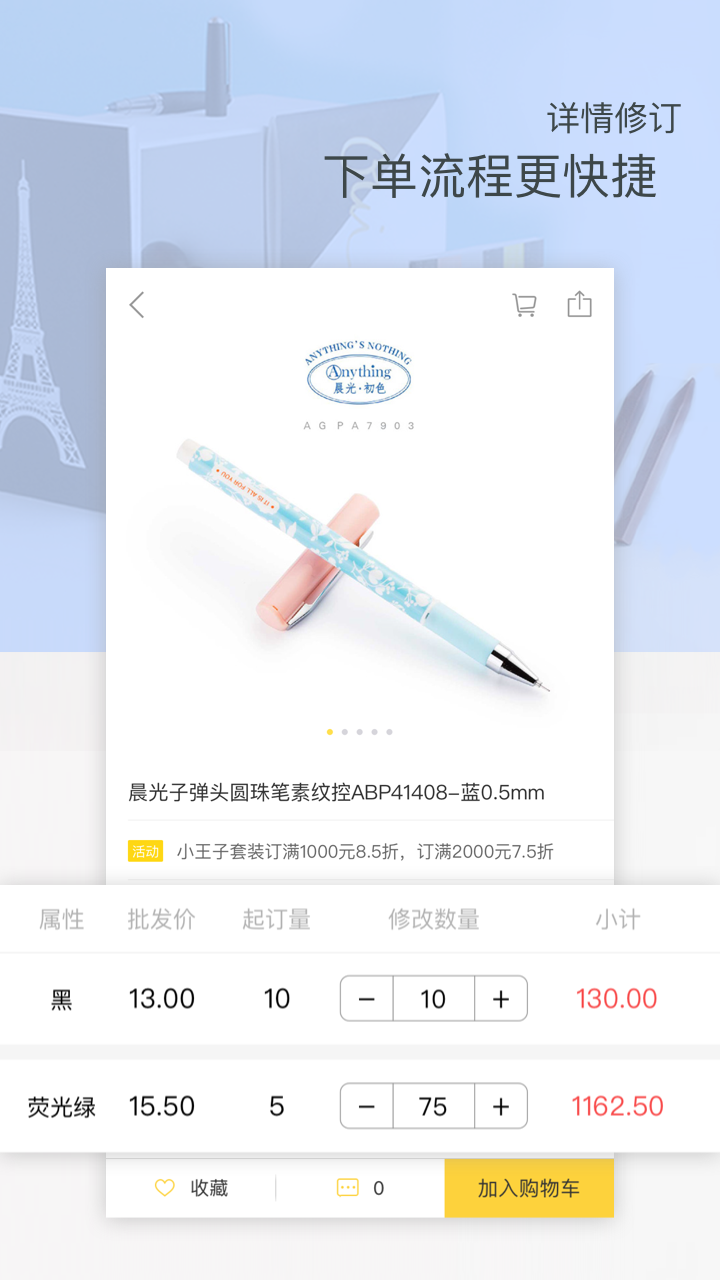Click the product title 晨光子弹头圆珠笔素纹控

[335, 793]
